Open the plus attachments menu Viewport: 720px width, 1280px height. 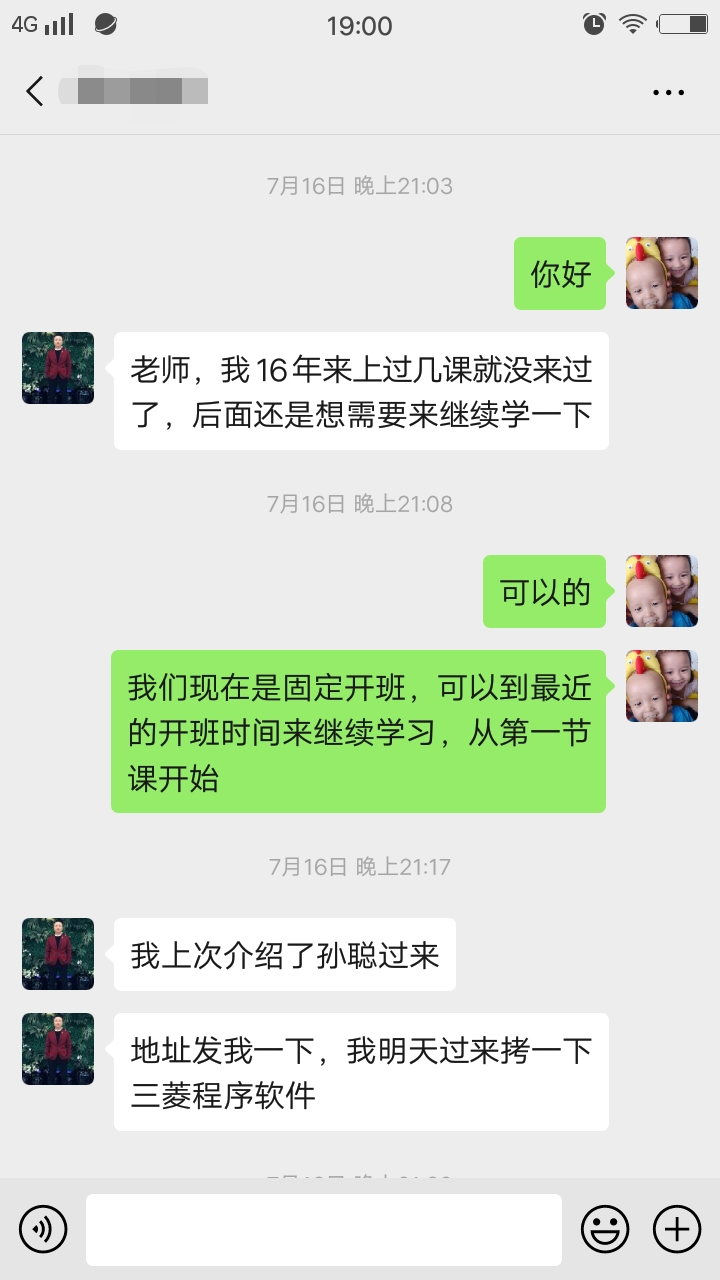tap(677, 1228)
